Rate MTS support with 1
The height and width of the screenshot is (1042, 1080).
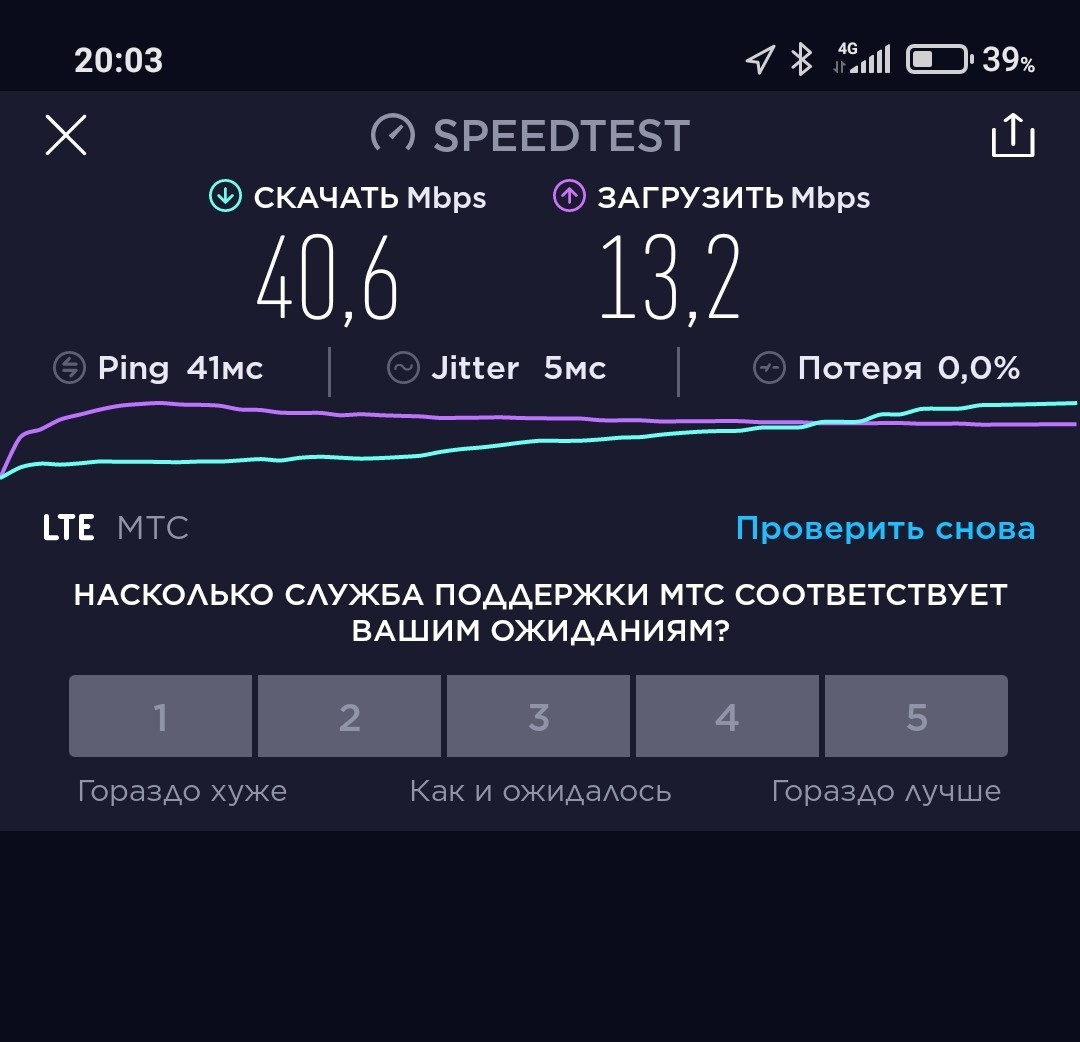pyautogui.click(x=160, y=716)
